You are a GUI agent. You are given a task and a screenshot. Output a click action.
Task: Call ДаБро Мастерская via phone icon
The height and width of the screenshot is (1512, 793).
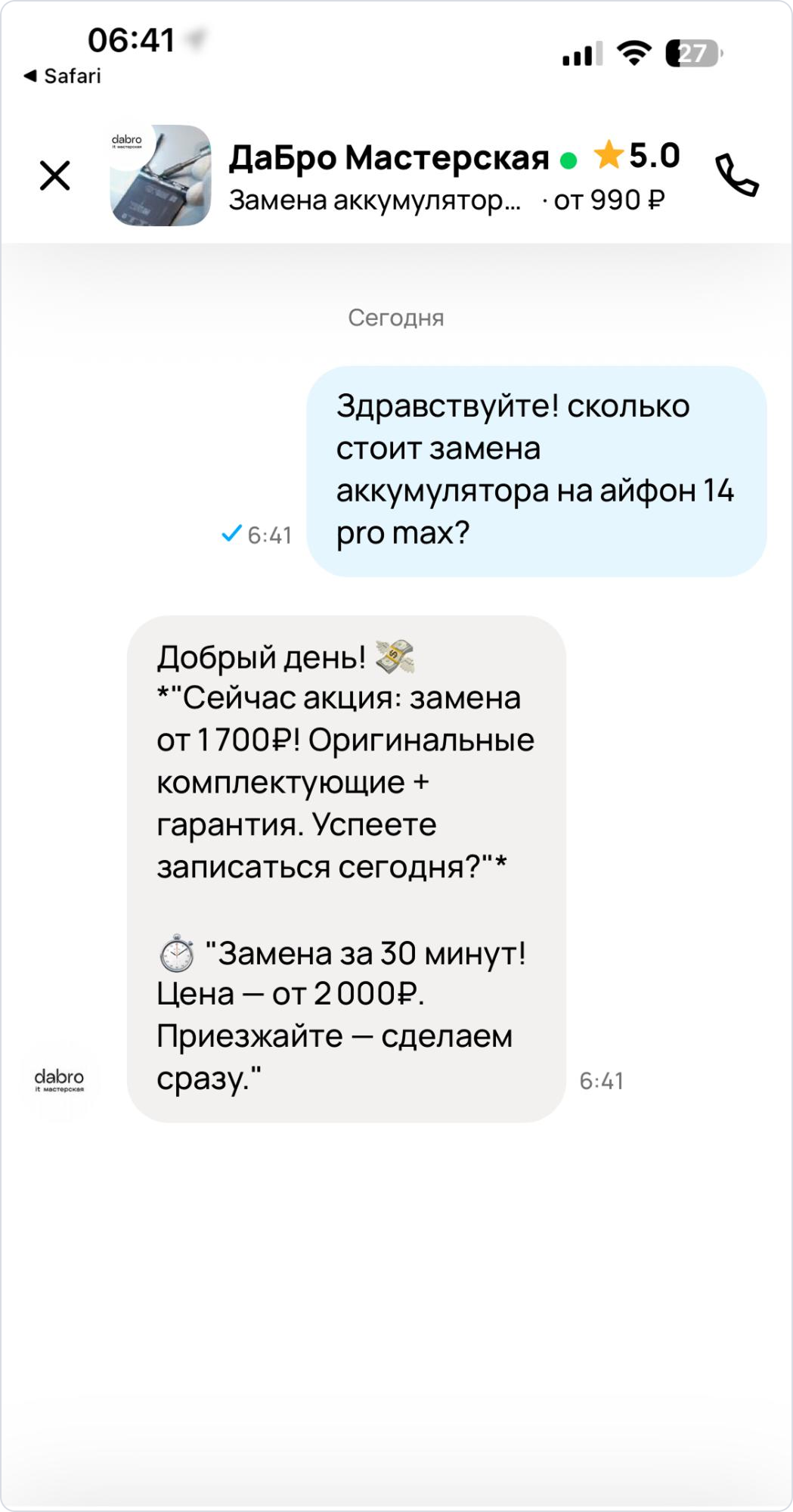click(736, 175)
